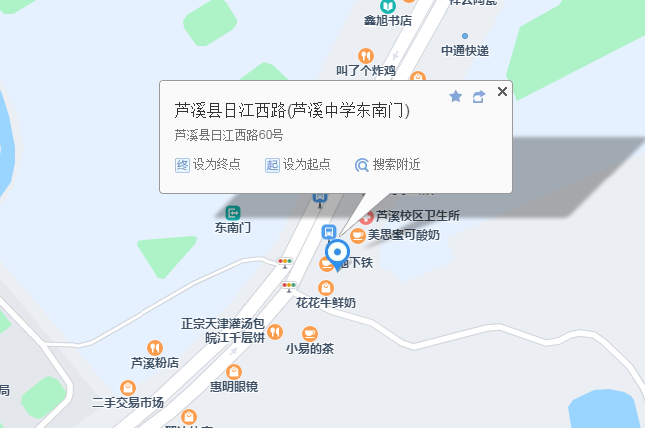Open 芦溪校区卫生所 clinic marker

[367, 216]
